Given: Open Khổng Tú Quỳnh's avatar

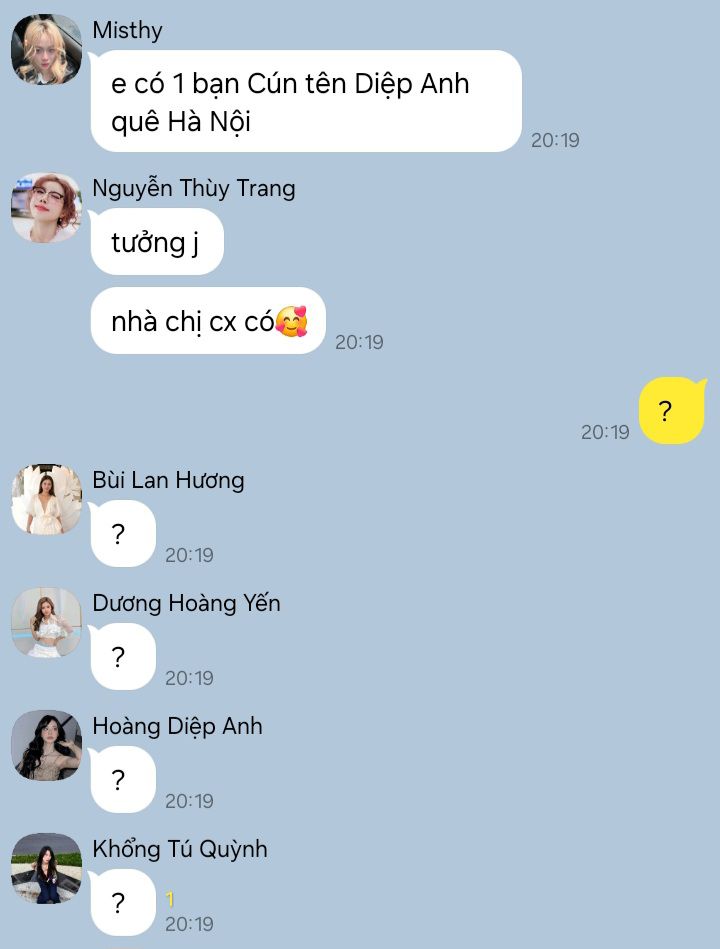Looking at the screenshot, I should pyautogui.click(x=46, y=868).
